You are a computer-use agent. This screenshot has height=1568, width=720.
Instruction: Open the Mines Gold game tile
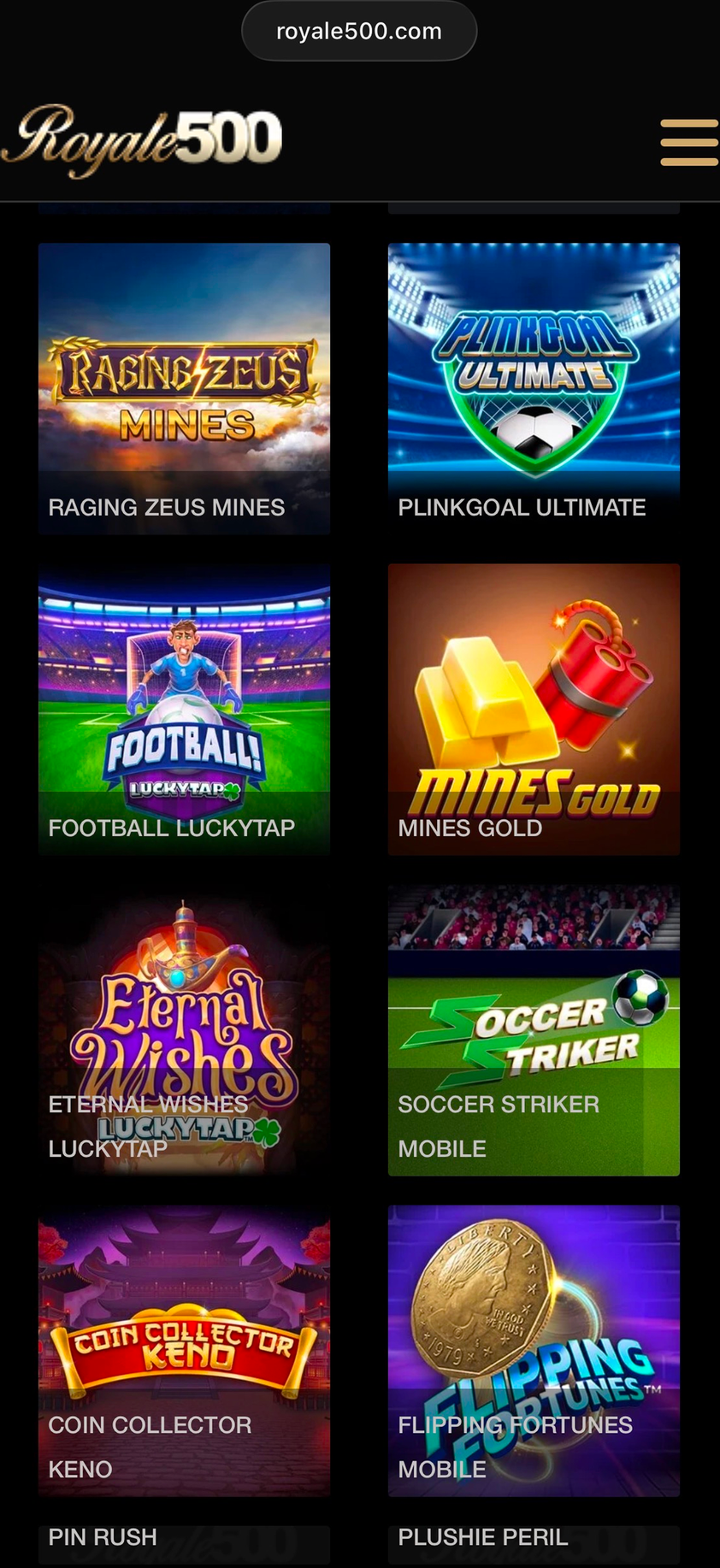point(534,709)
